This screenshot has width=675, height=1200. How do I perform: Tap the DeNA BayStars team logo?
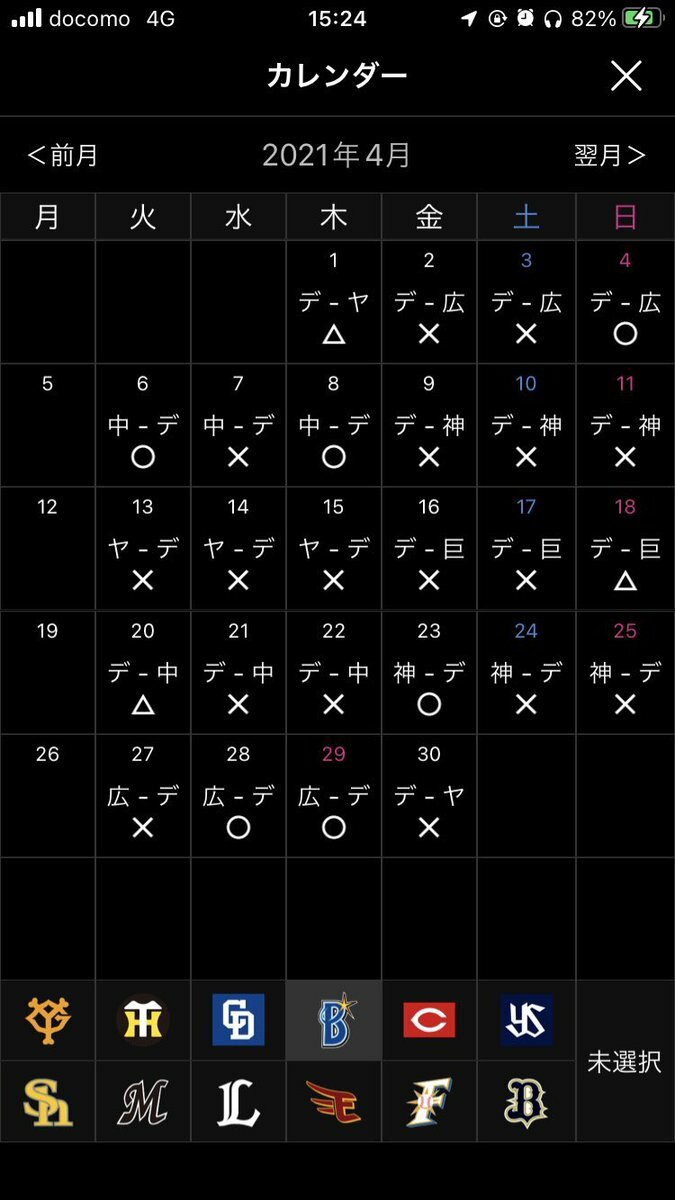coord(334,1020)
